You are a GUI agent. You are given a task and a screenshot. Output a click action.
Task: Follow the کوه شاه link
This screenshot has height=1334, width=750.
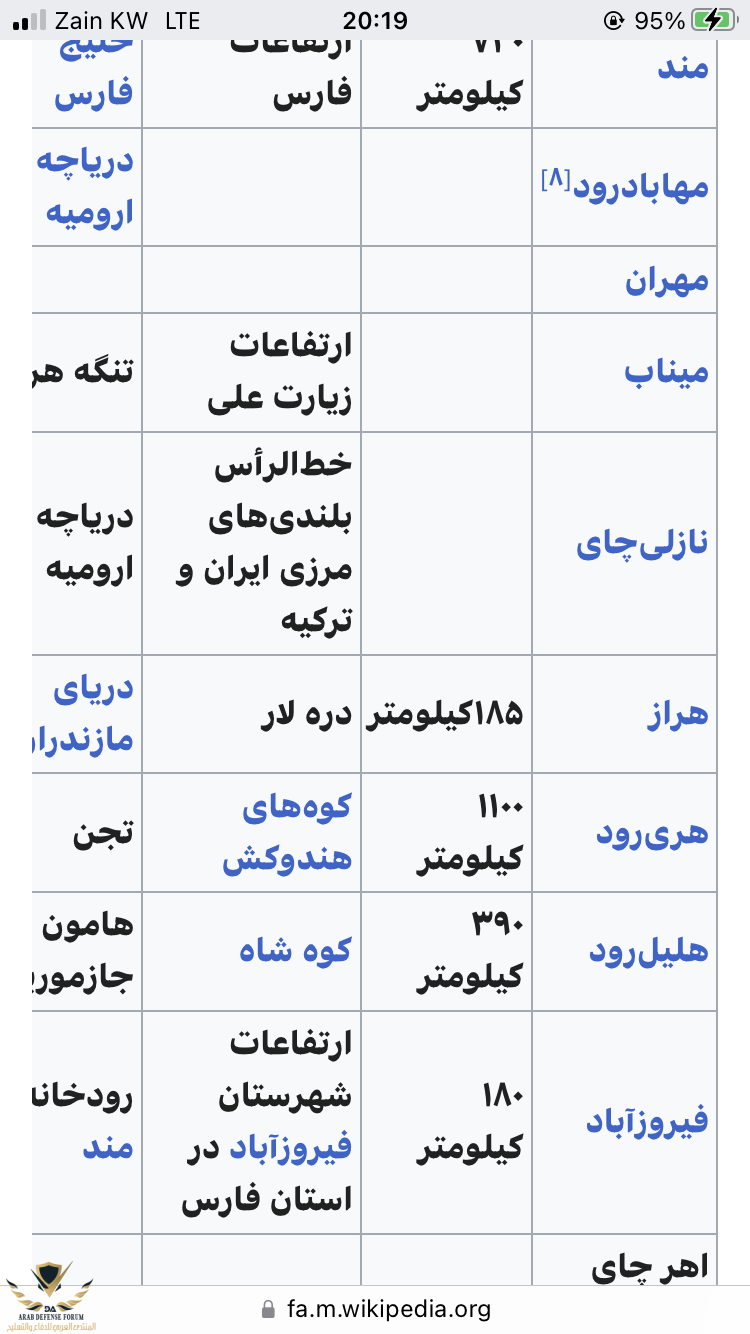tap(295, 950)
